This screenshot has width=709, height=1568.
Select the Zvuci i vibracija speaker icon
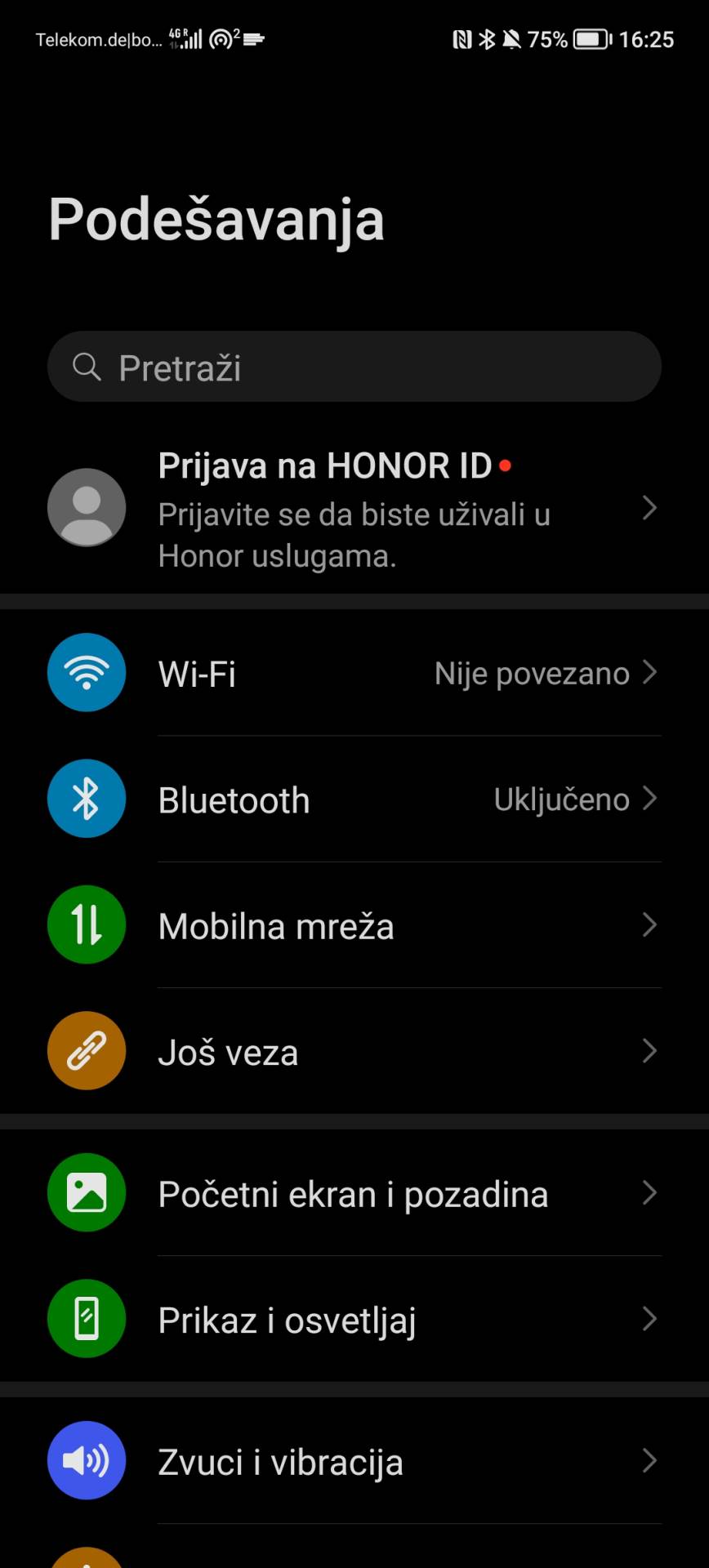(x=87, y=1461)
